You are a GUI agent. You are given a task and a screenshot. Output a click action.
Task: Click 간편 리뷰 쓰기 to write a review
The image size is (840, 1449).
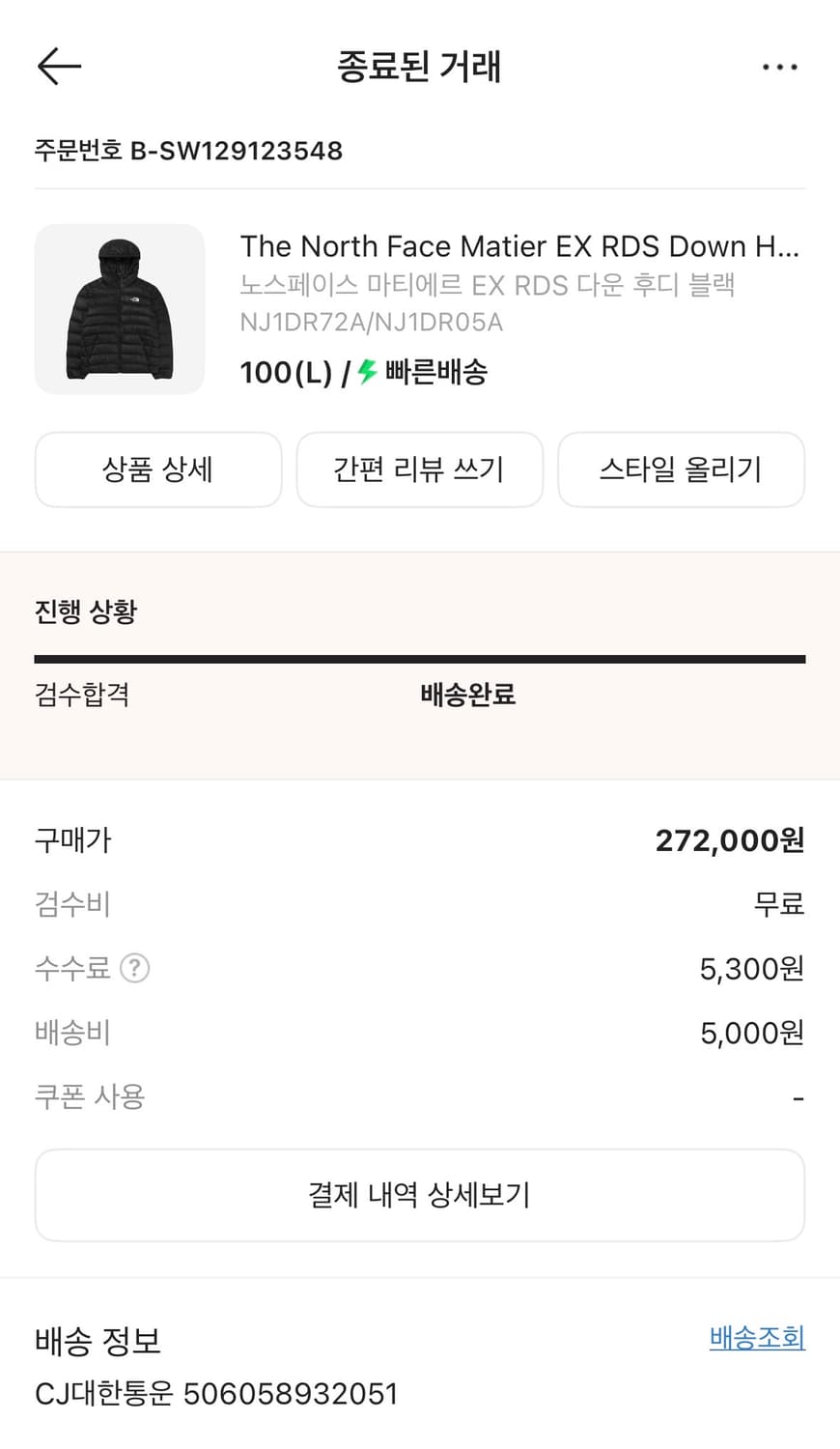tap(420, 469)
